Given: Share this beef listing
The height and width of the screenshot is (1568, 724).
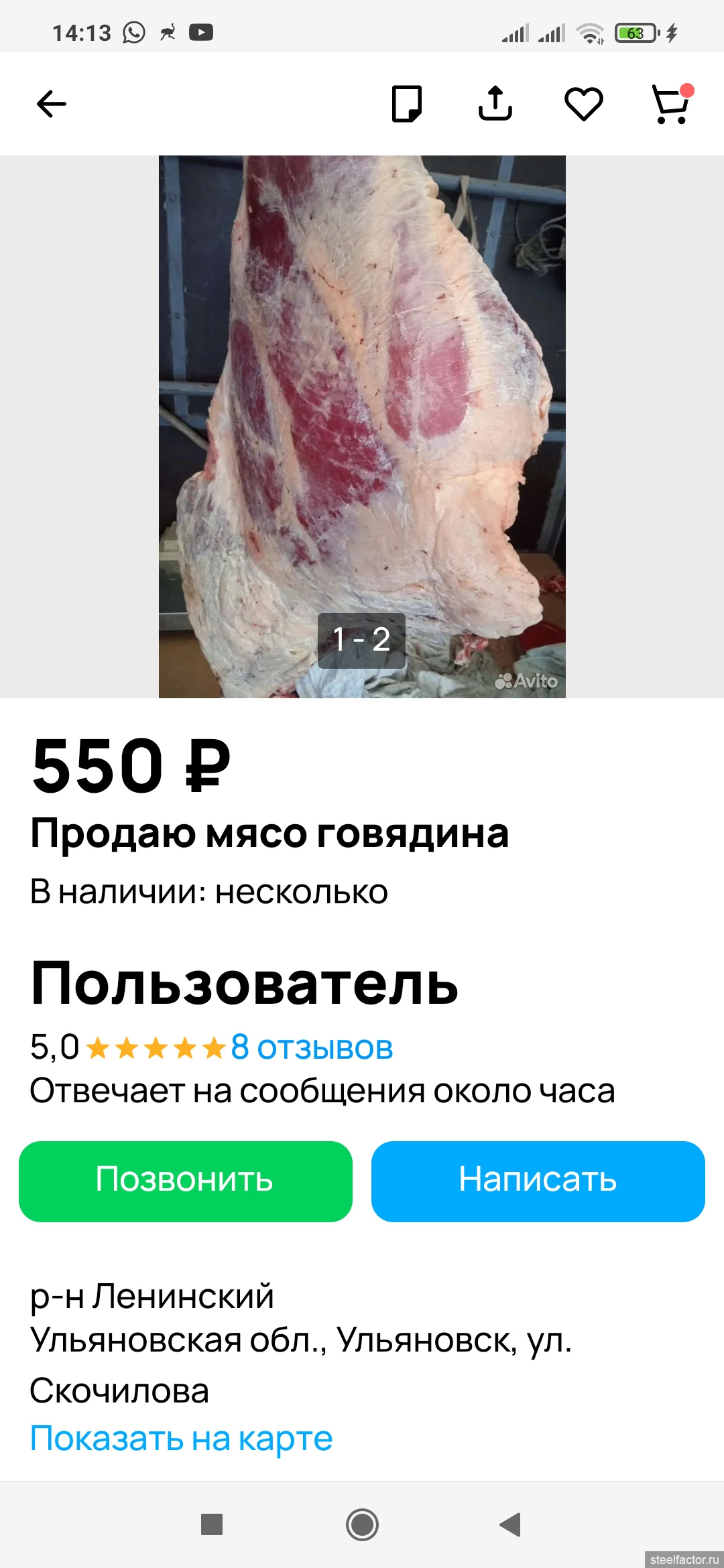Looking at the screenshot, I should tap(495, 104).
